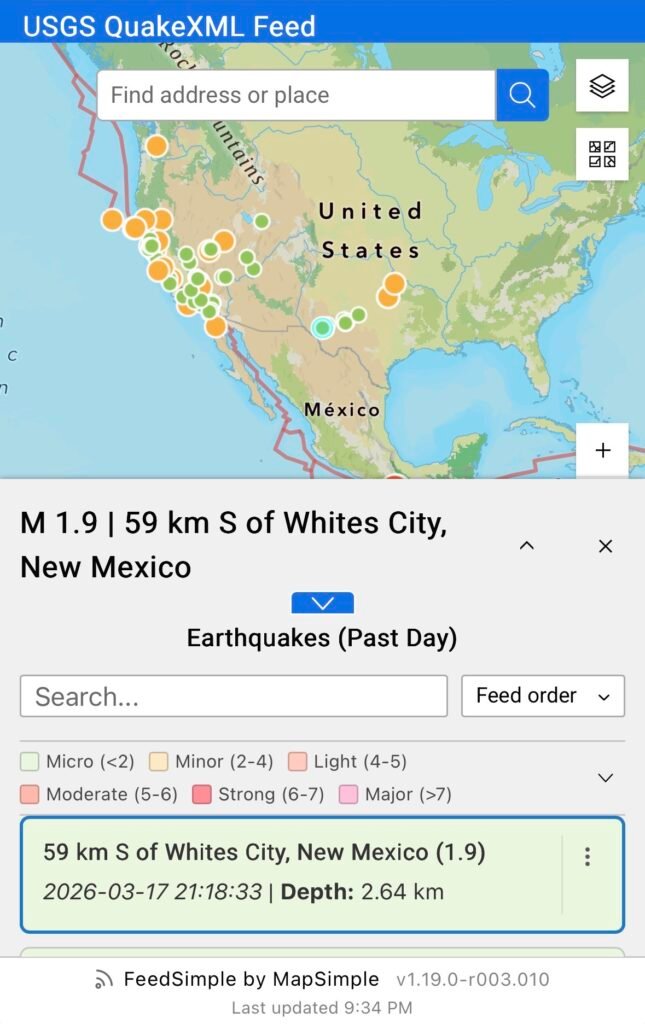This screenshot has width=645, height=1024.
Task: Open the basemap gallery button
Action: 602,154
